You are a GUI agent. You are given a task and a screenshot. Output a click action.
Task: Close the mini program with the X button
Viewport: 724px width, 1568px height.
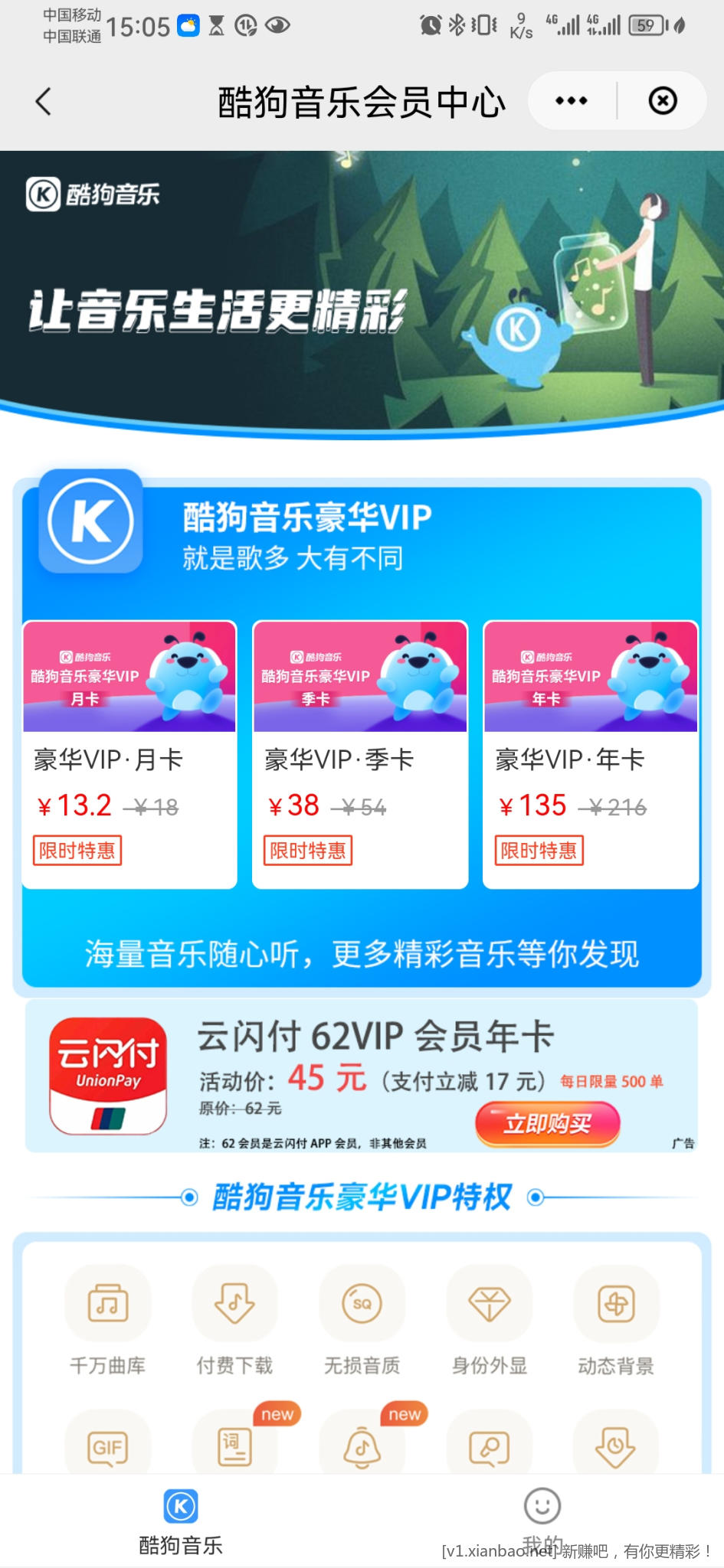click(663, 101)
